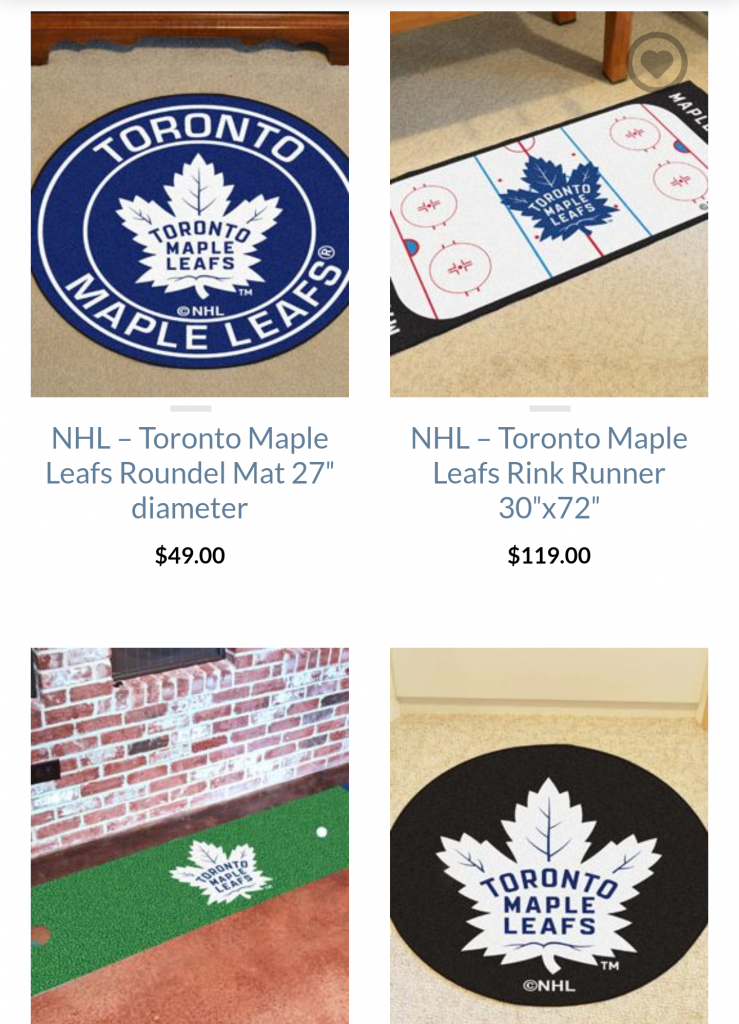
Task: Open the Toronto Maple Leafs Roundel Mat title link
Action: (190, 473)
